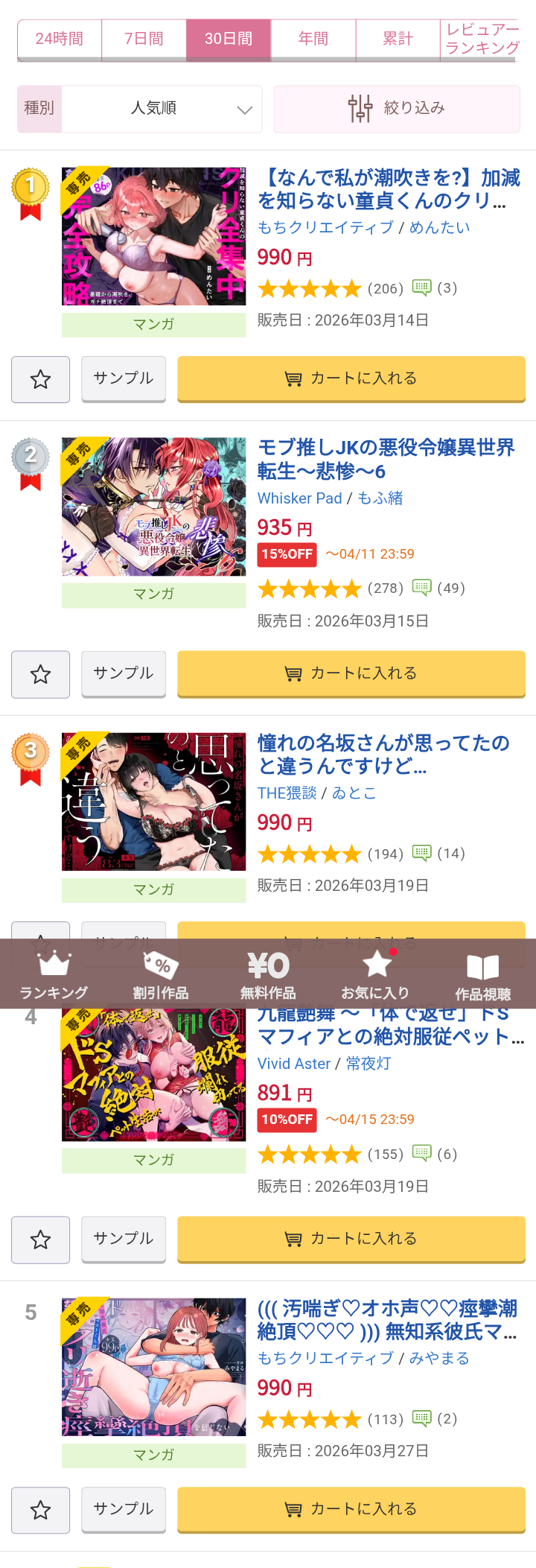Image resolution: width=536 pixels, height=1568 pixels.
Task: Open 作品視聴 library section
Action: click(x=482, y=975)
